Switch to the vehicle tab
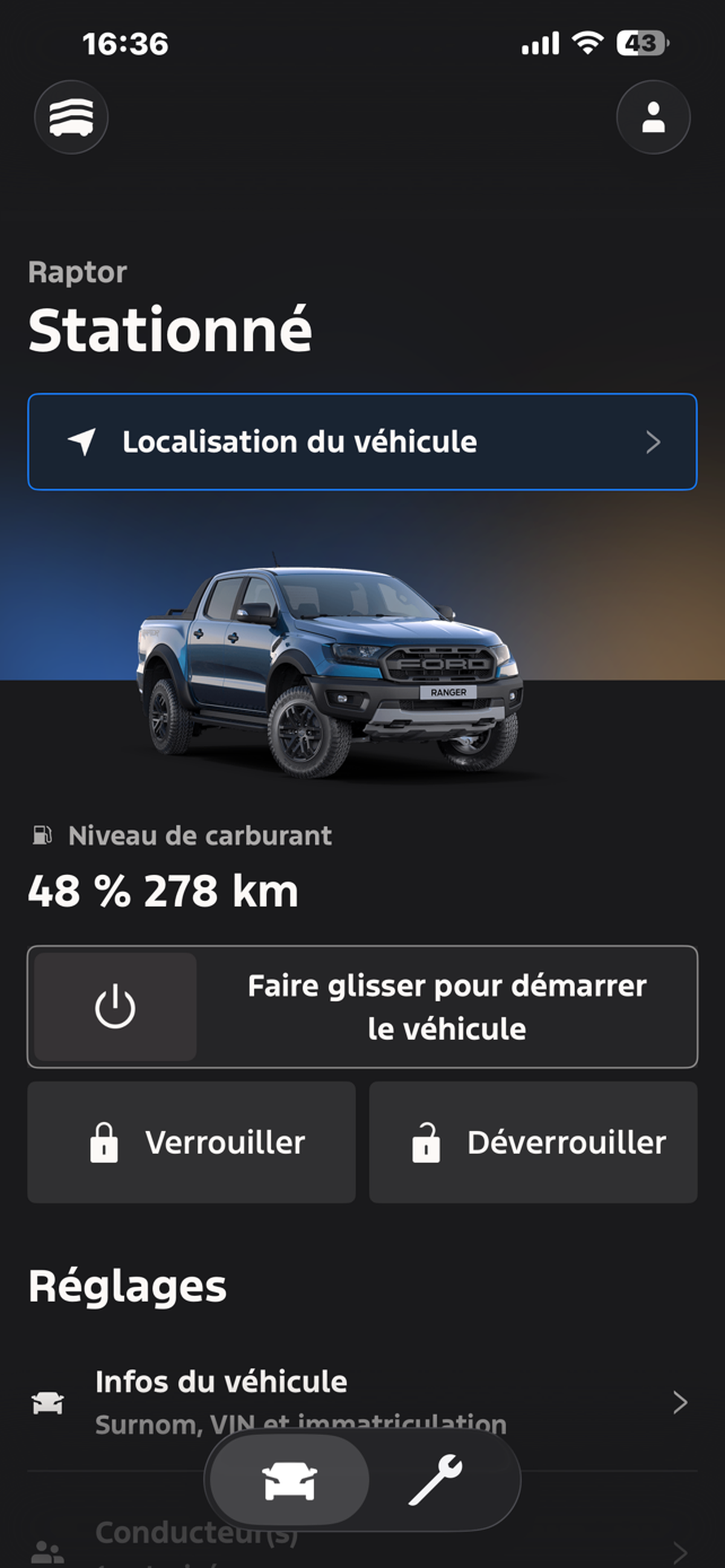 click(x=290, y=1480)
